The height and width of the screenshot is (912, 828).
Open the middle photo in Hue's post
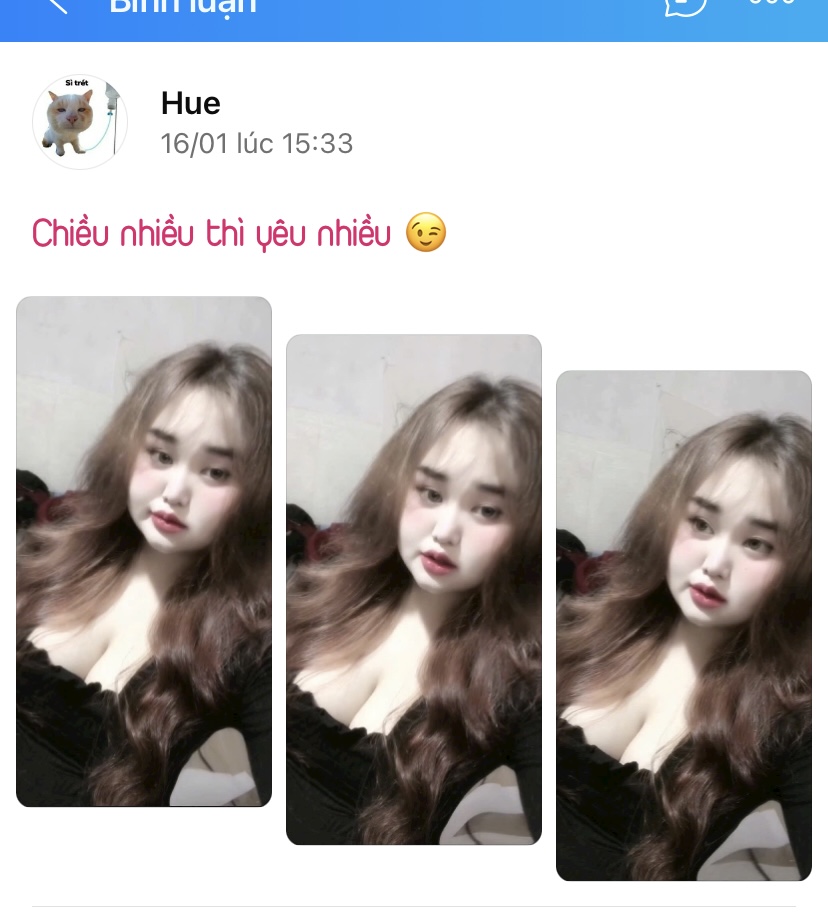pyautogui.click(x=414, y=589)
